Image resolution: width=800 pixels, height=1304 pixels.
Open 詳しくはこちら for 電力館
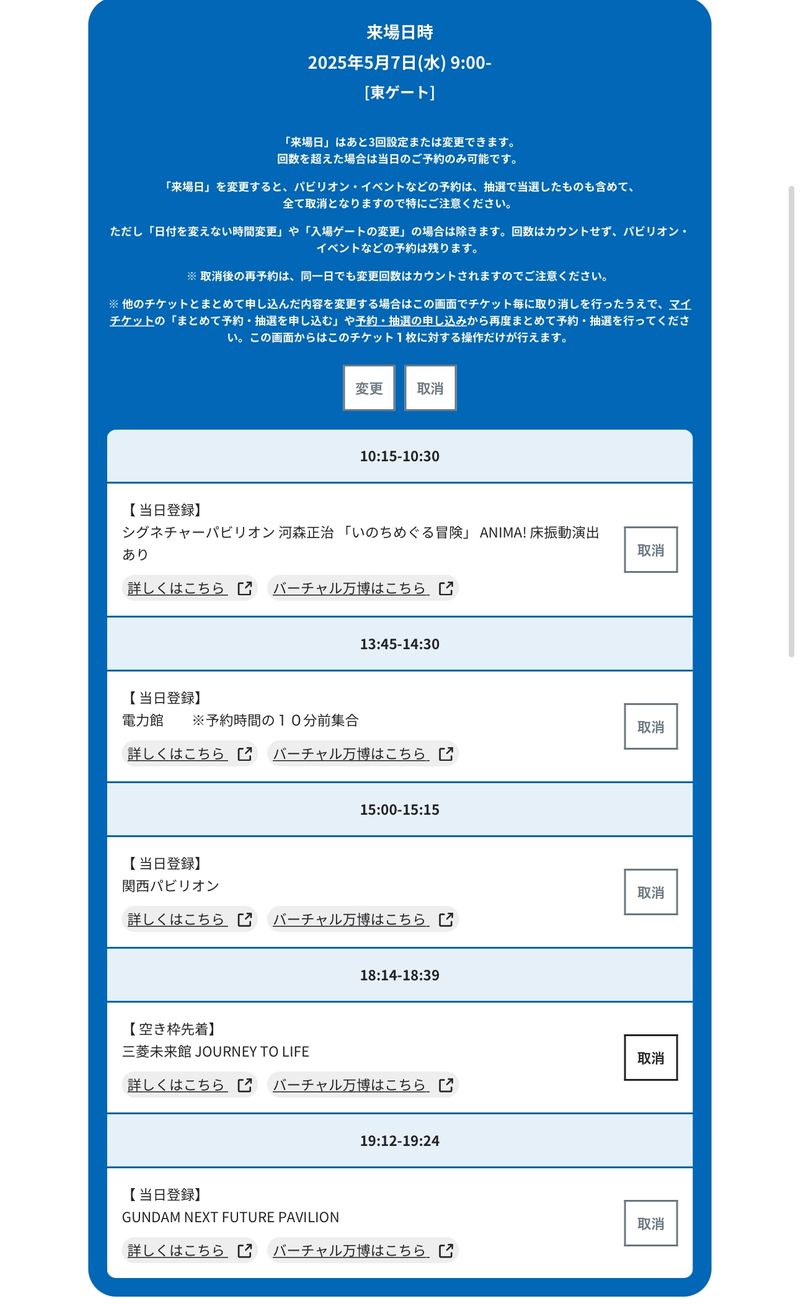click(x=189, y=754)
